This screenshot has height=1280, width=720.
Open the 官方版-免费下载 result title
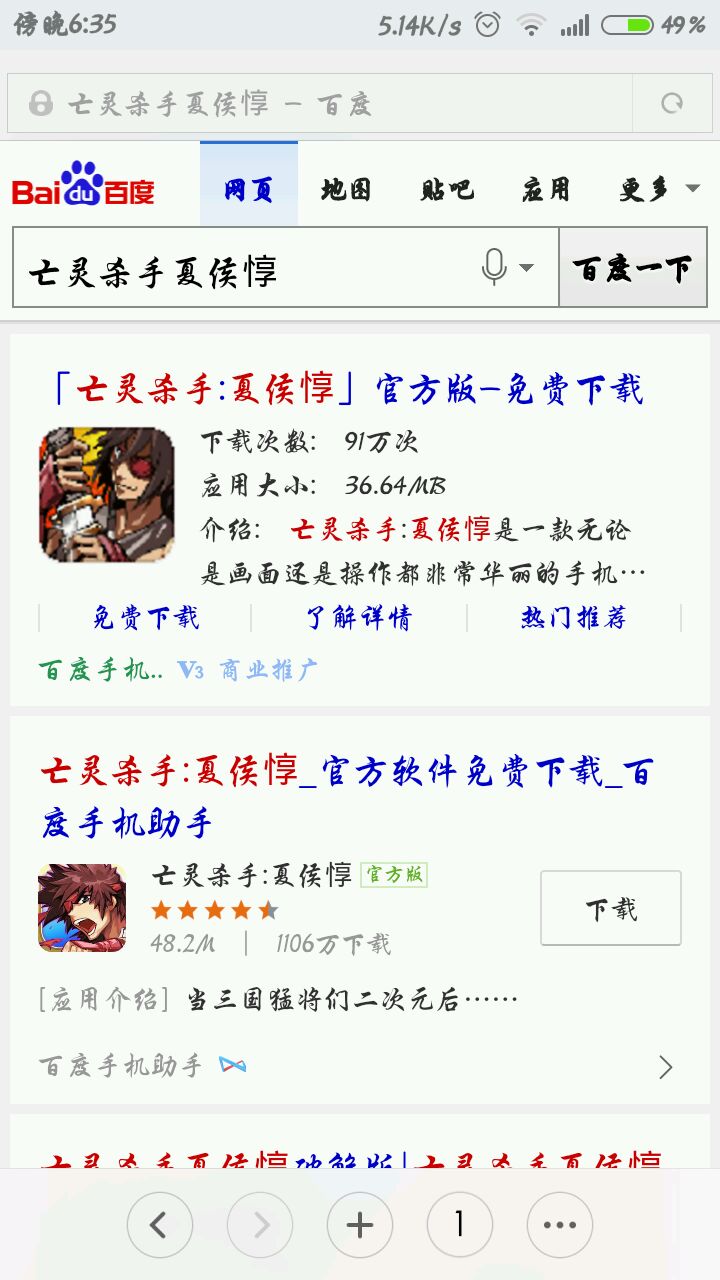[348, 389]
